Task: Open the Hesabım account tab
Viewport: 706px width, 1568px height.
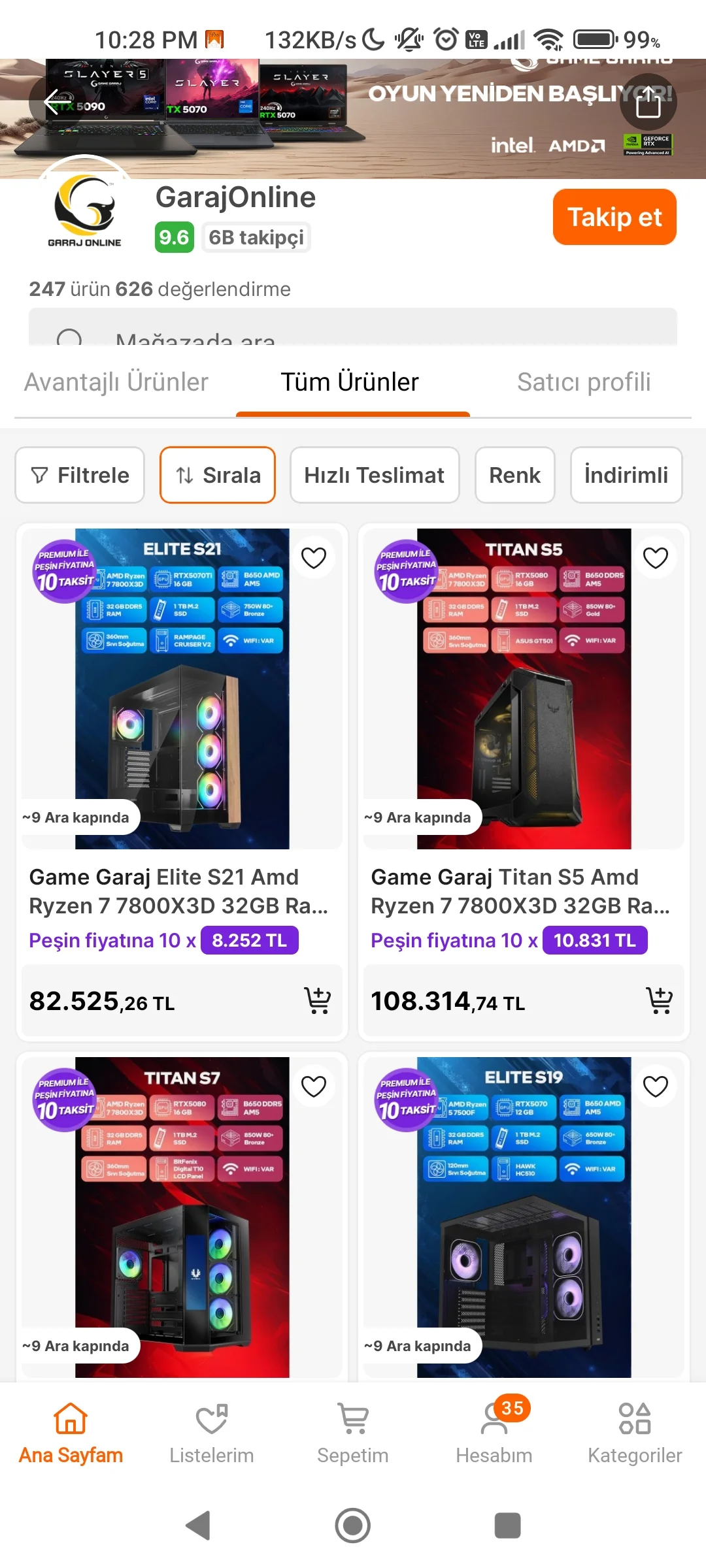Action: point(494,1432)
